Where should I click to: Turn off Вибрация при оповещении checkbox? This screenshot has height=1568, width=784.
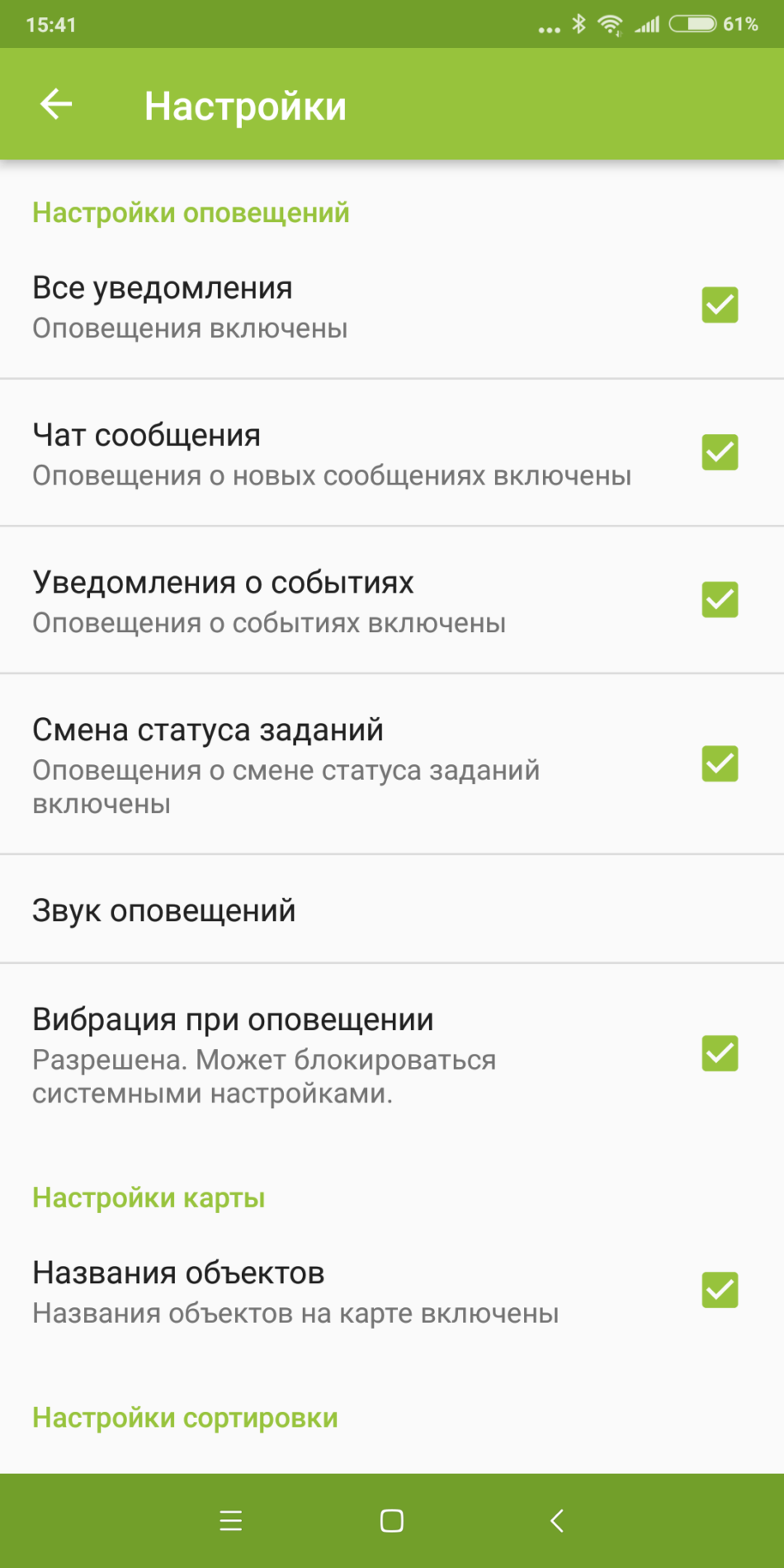tap(720, 1053)
